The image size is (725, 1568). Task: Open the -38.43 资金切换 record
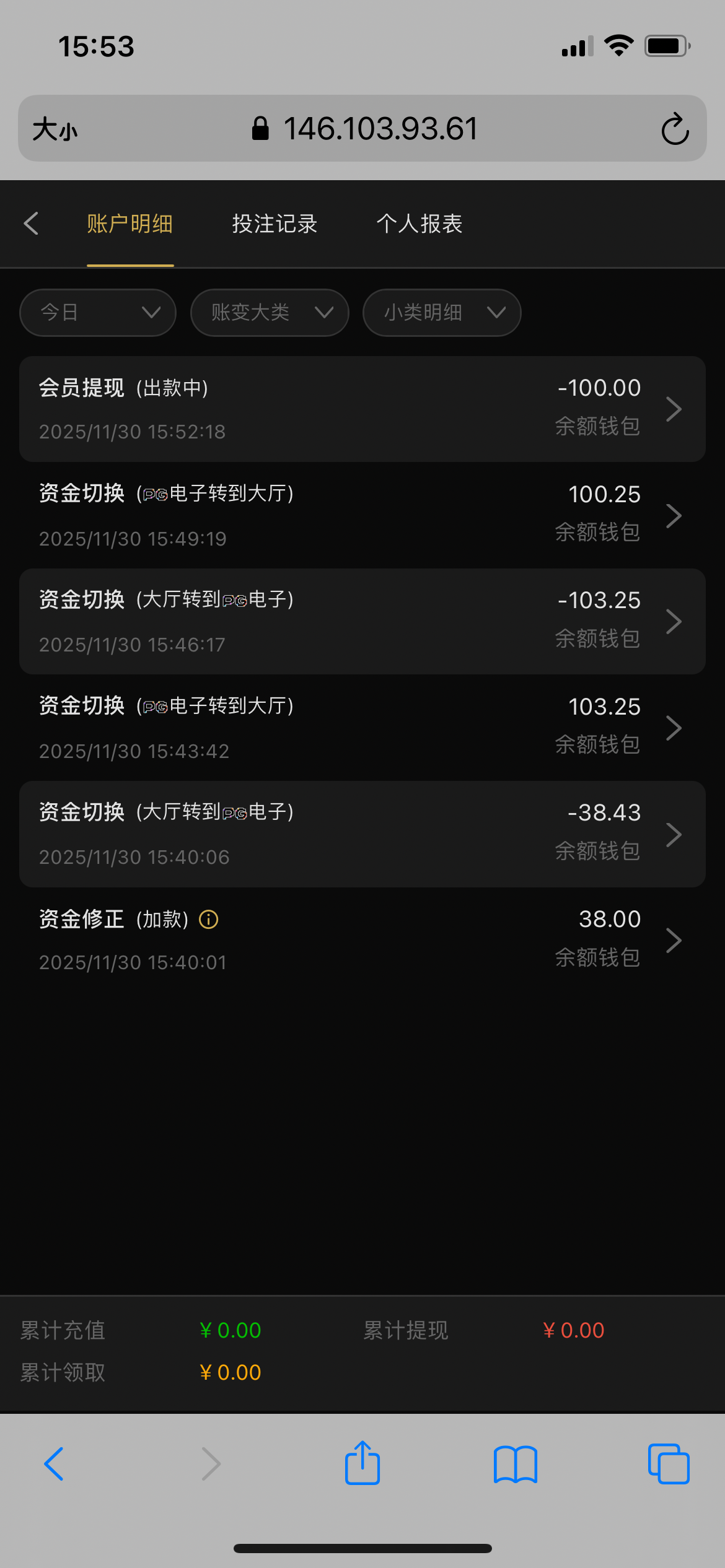tap(362, 834)
